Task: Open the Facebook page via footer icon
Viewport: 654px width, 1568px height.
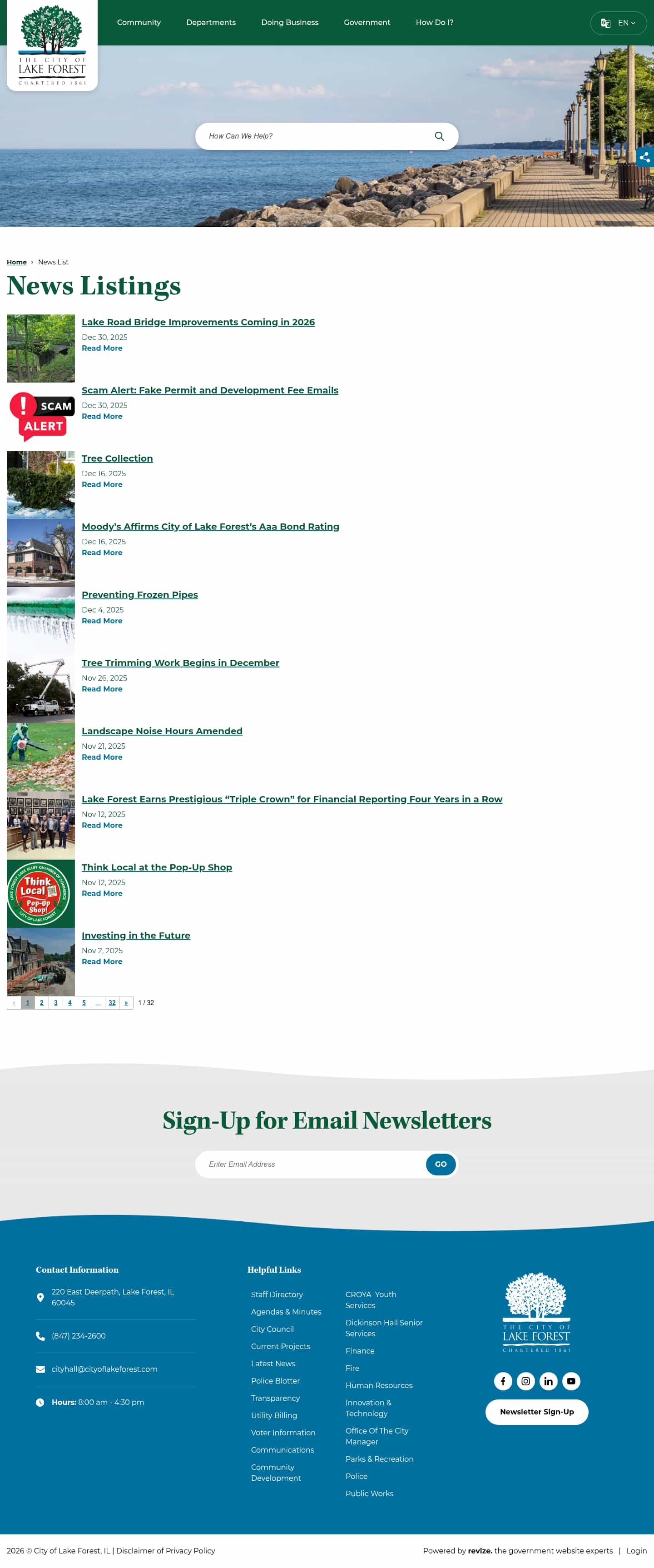Action: tap(503, 1381)
